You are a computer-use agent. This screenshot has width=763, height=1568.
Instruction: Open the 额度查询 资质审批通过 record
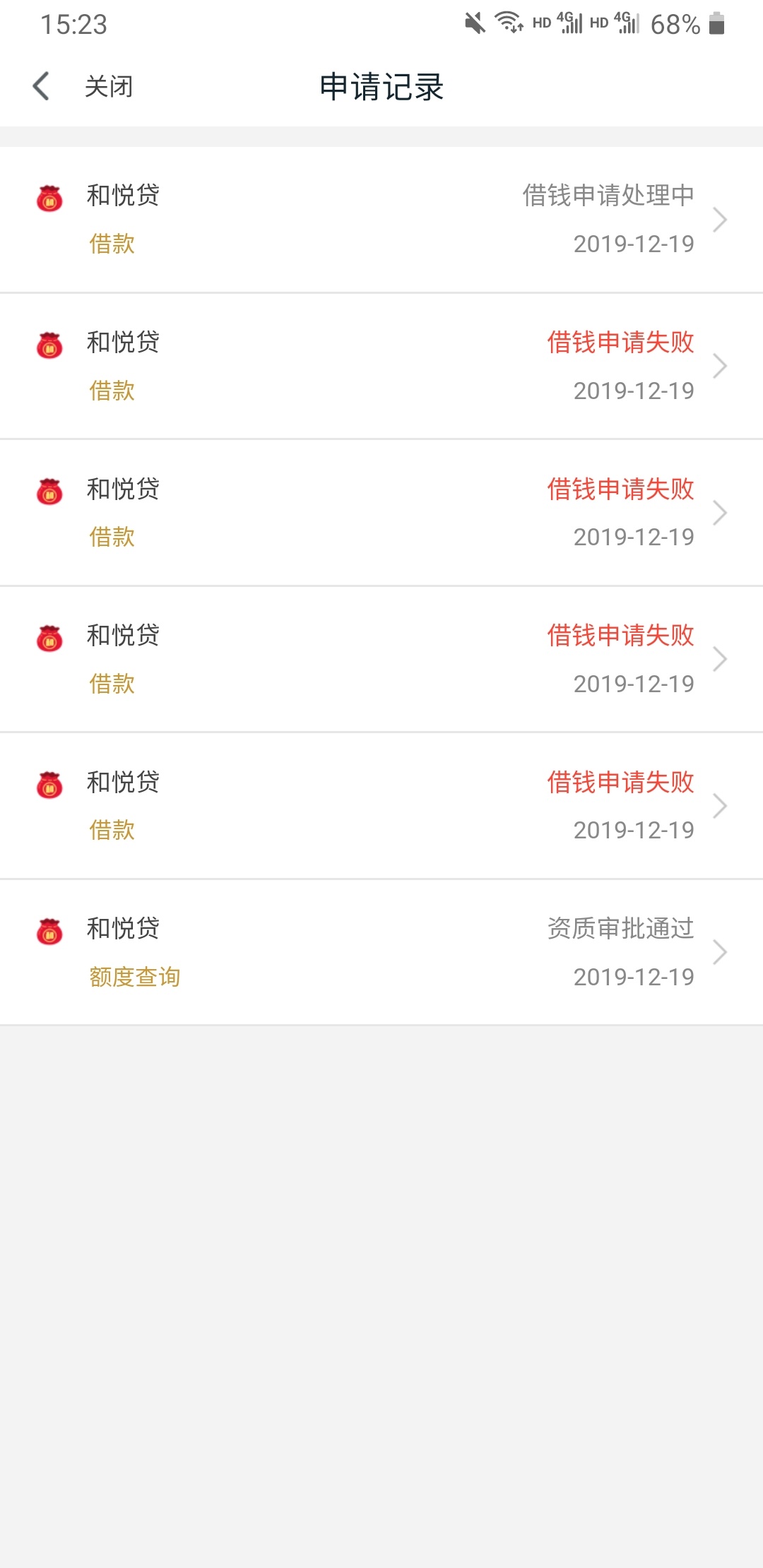(381, 952)
